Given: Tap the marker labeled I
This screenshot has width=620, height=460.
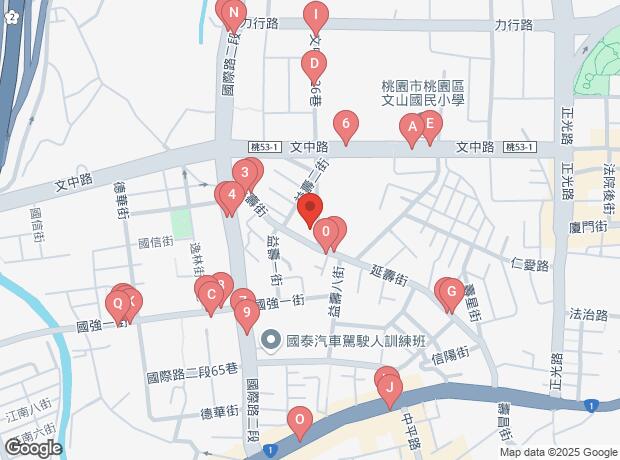Looking at the screenshot, I should coord(315,15).
